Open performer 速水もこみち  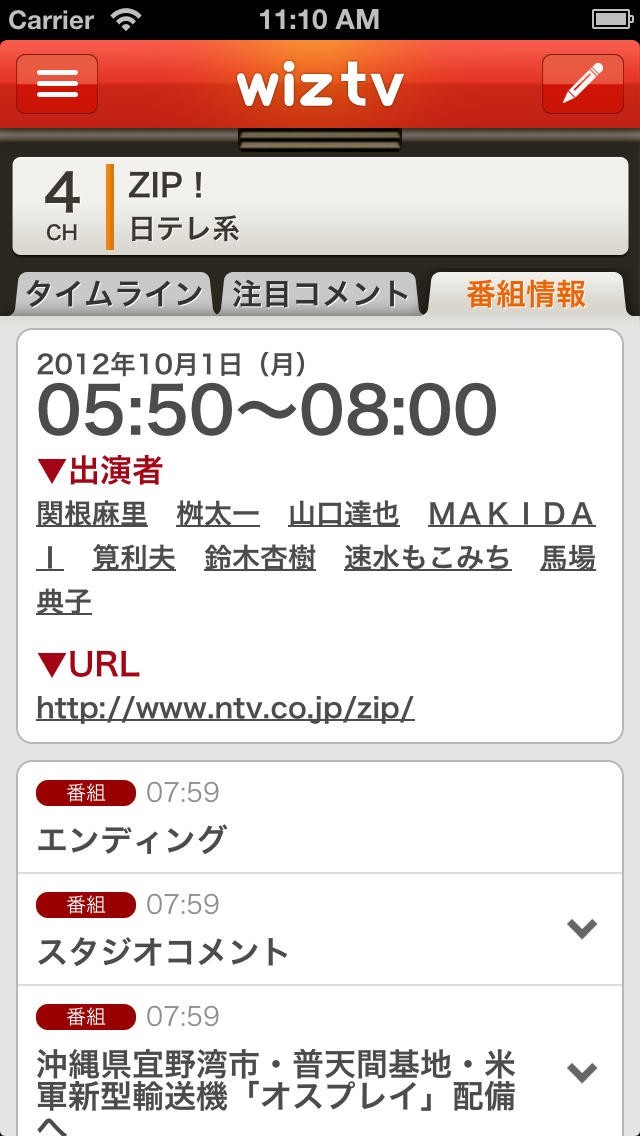428,559
